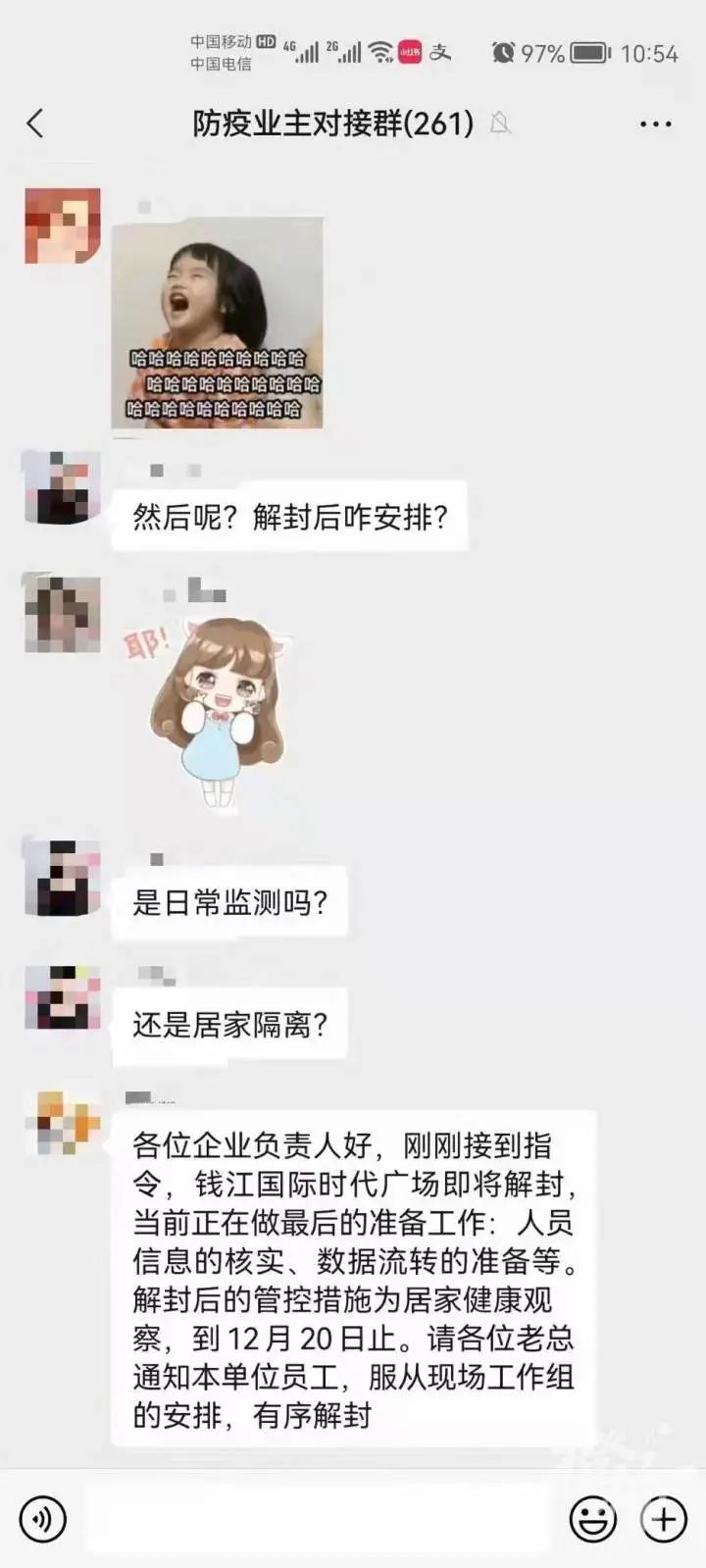This screenshot has width=706, height=1568.
Task: Open avatar of sender asking 然后呢？解封后咋安排？
Action: pyautogui.click(x=62, y=487)
